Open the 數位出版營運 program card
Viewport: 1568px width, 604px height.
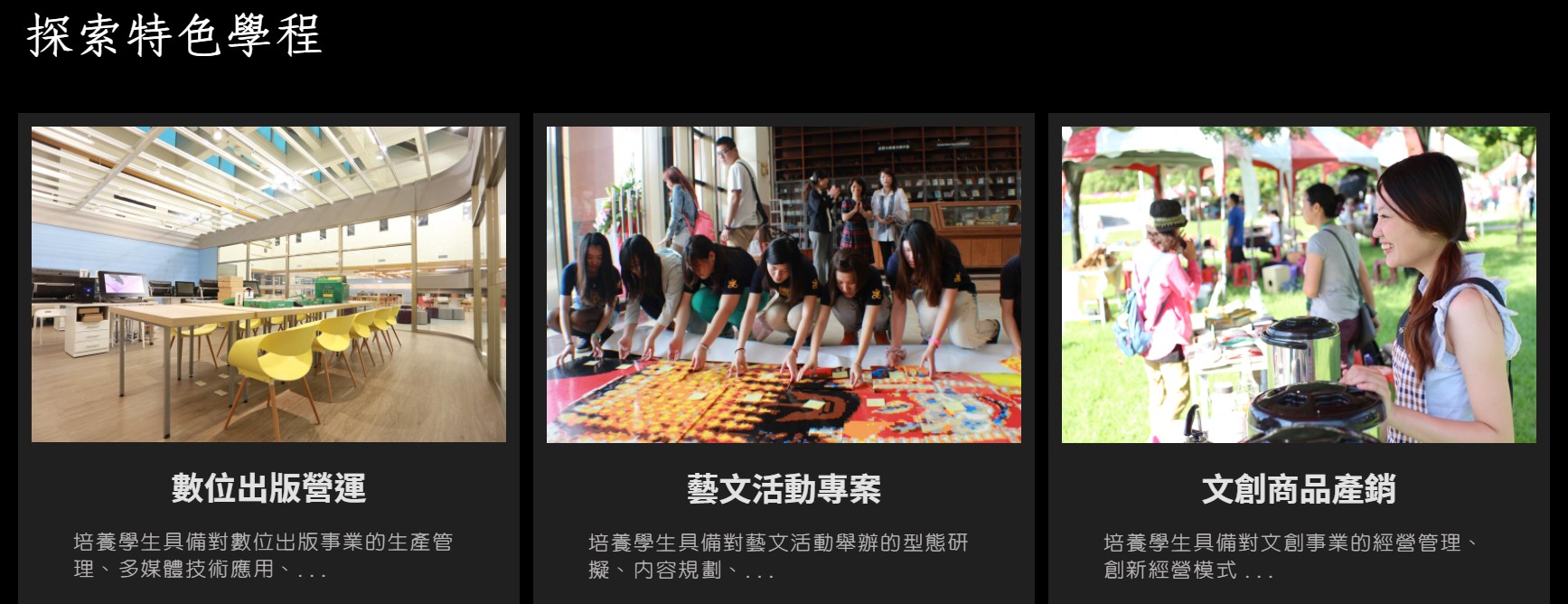[268, 488]
